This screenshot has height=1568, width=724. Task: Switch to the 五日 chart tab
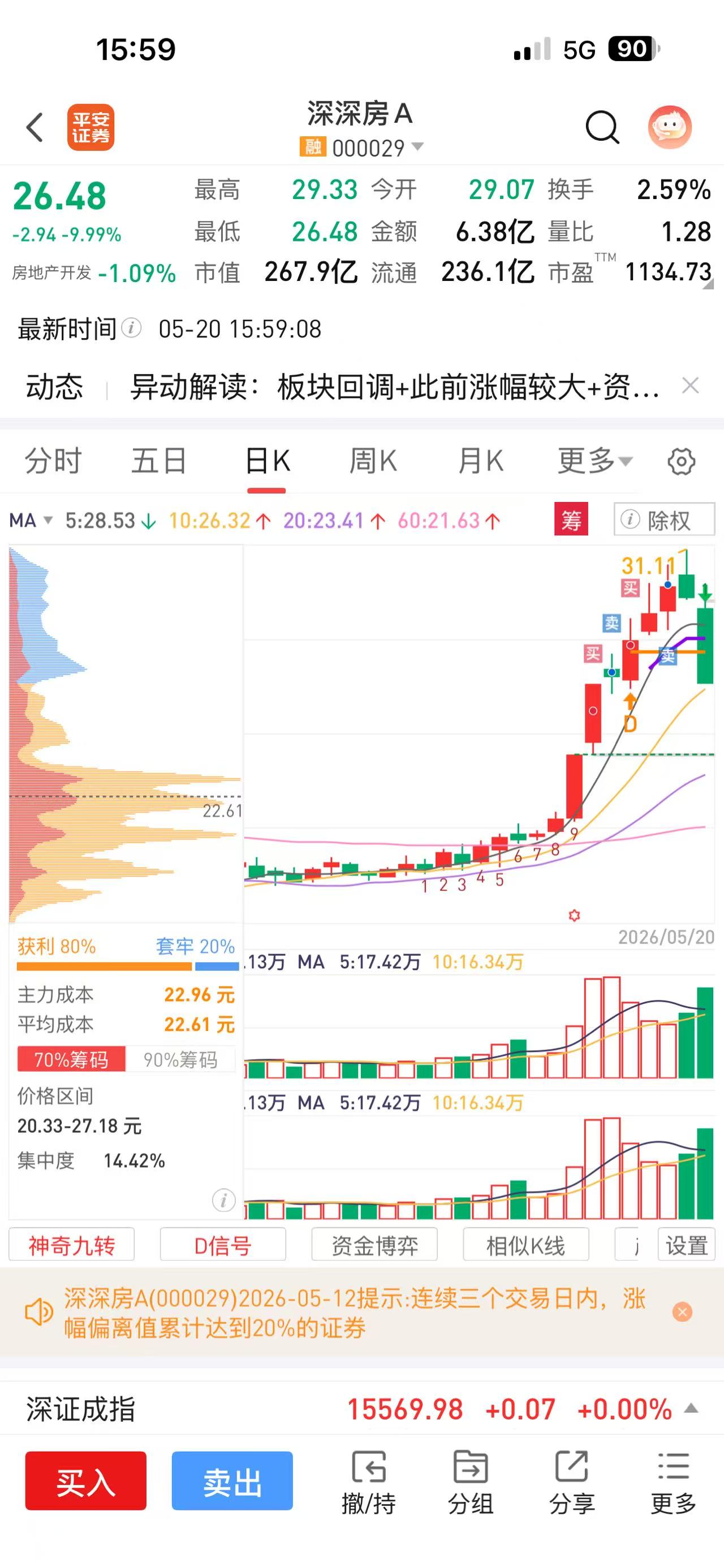[x=159, y=461]
